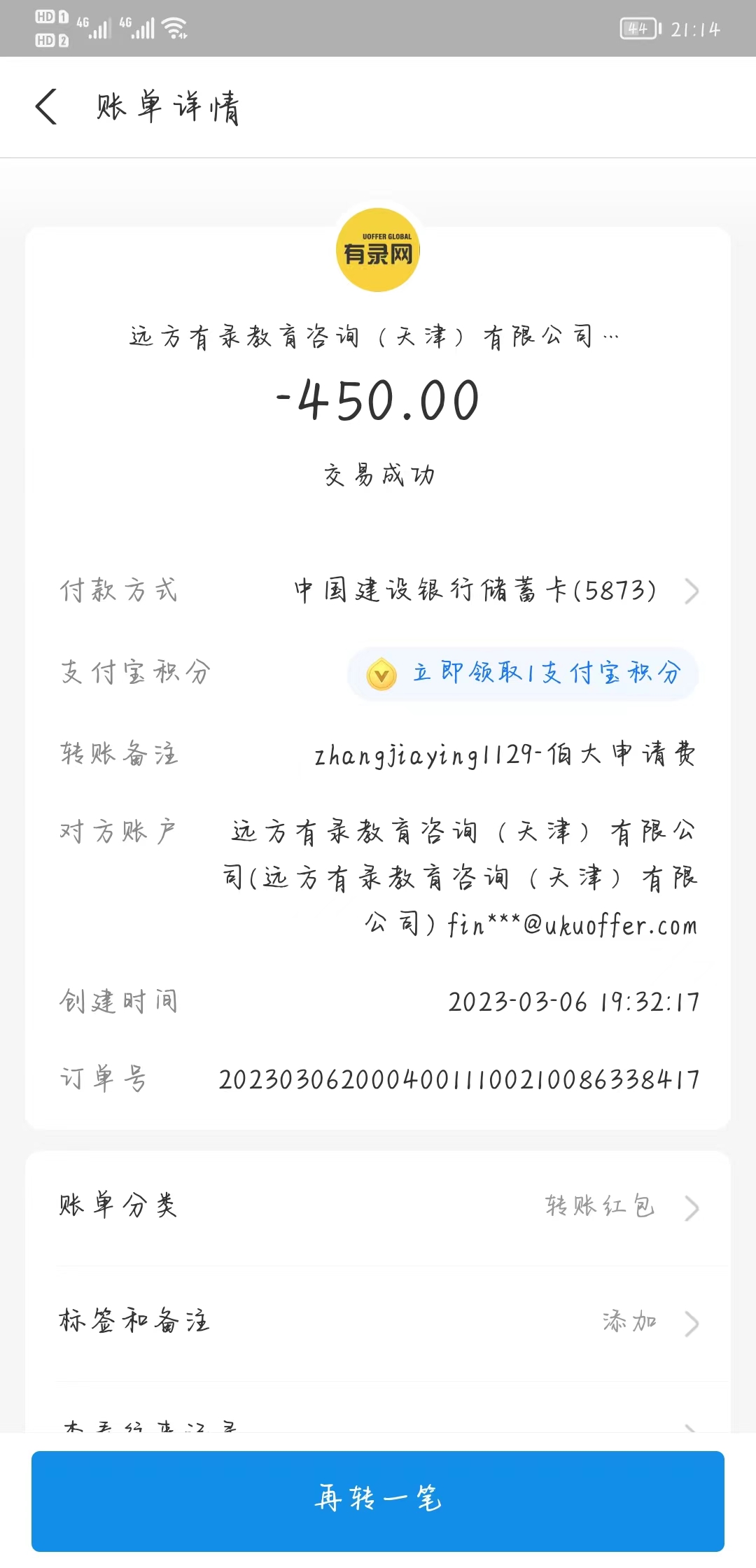
Task: Go back from 账单详情
Action: click(46, 107)
